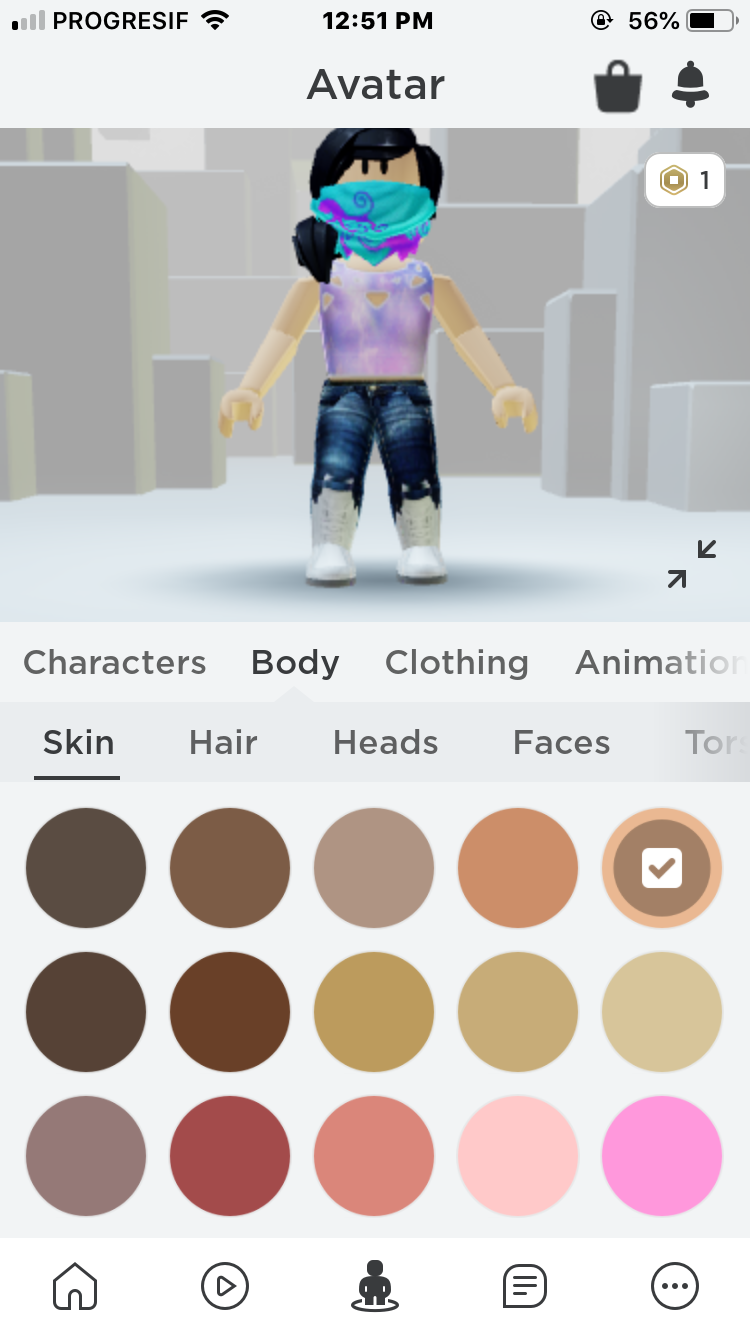Select the pale beige skin color

[661, 1012]
